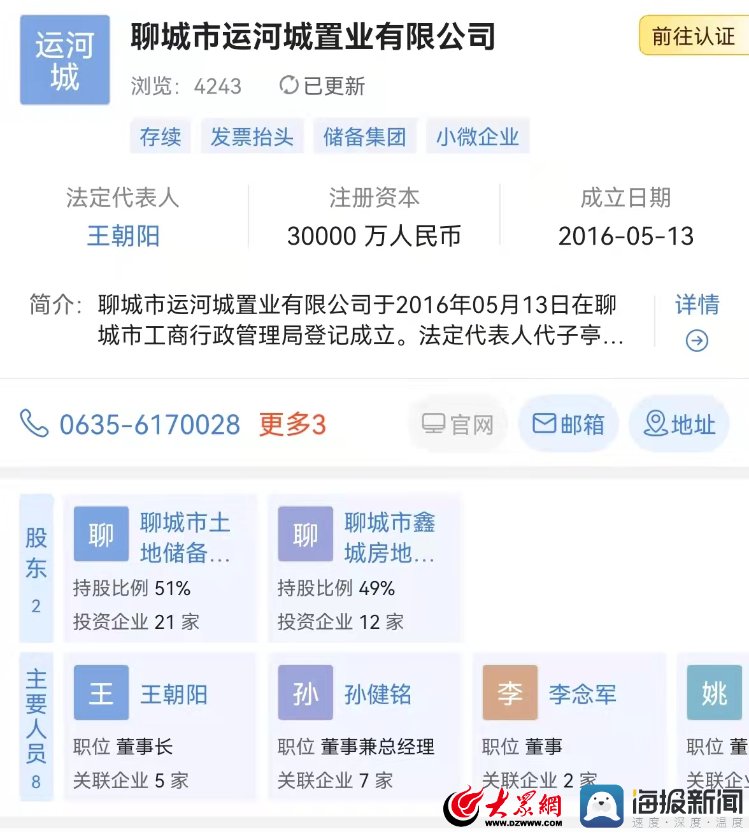Toggle the 发票抬头 tag
The height and width of the screenshot is (834, 749).
tap(252, 137)
